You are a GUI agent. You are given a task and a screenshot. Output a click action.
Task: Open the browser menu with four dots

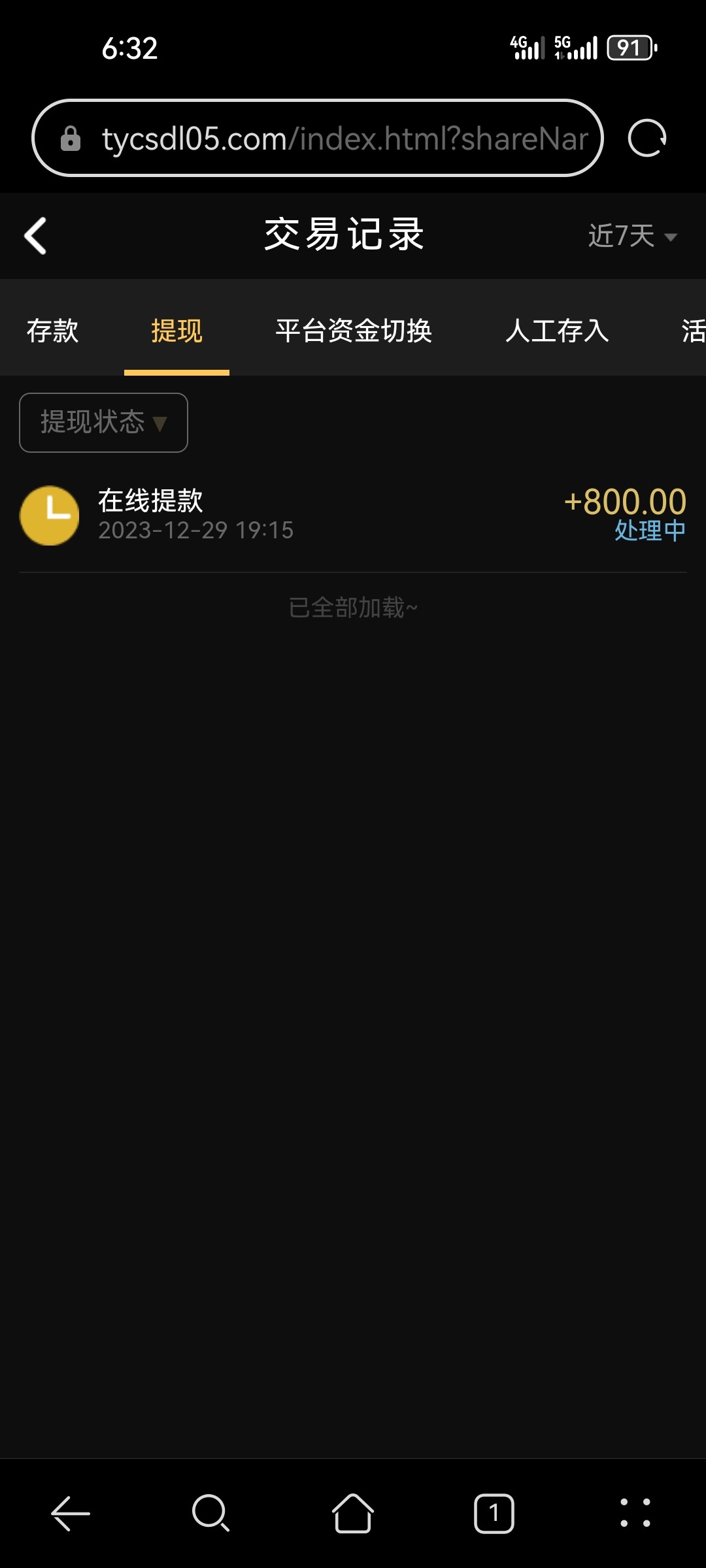click(635, 1513)
